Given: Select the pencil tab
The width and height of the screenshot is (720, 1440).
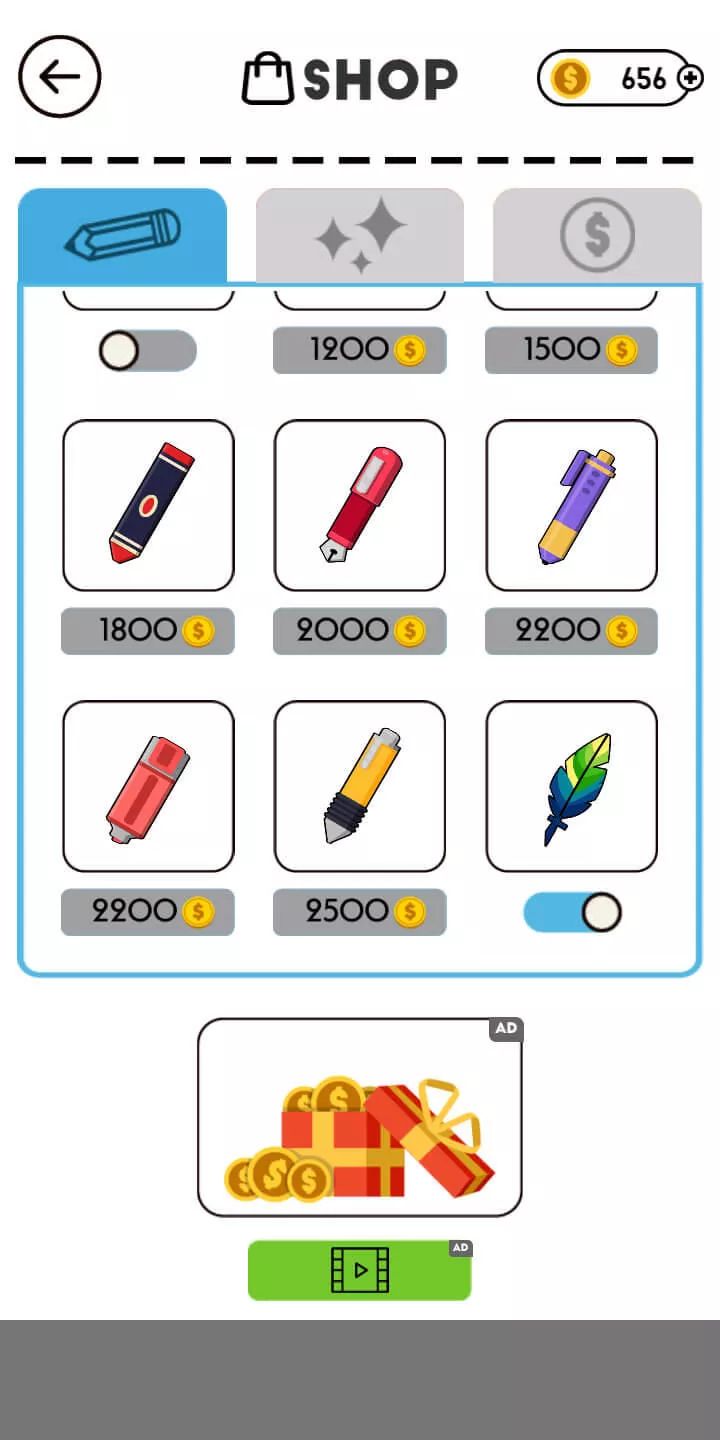Looking at the screenshot, I should pos(123,236).
